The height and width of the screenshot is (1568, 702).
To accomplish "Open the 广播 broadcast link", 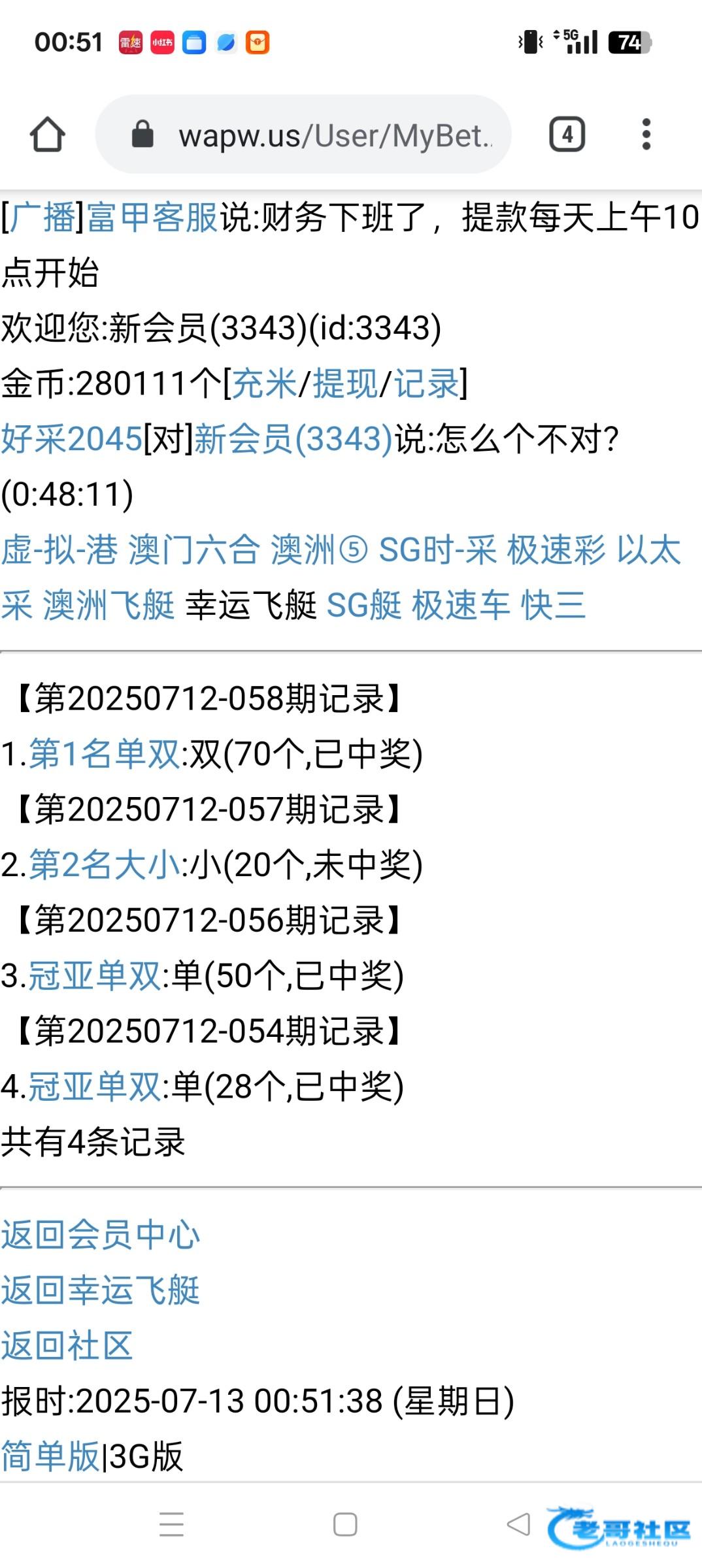I will click(43, 217).
